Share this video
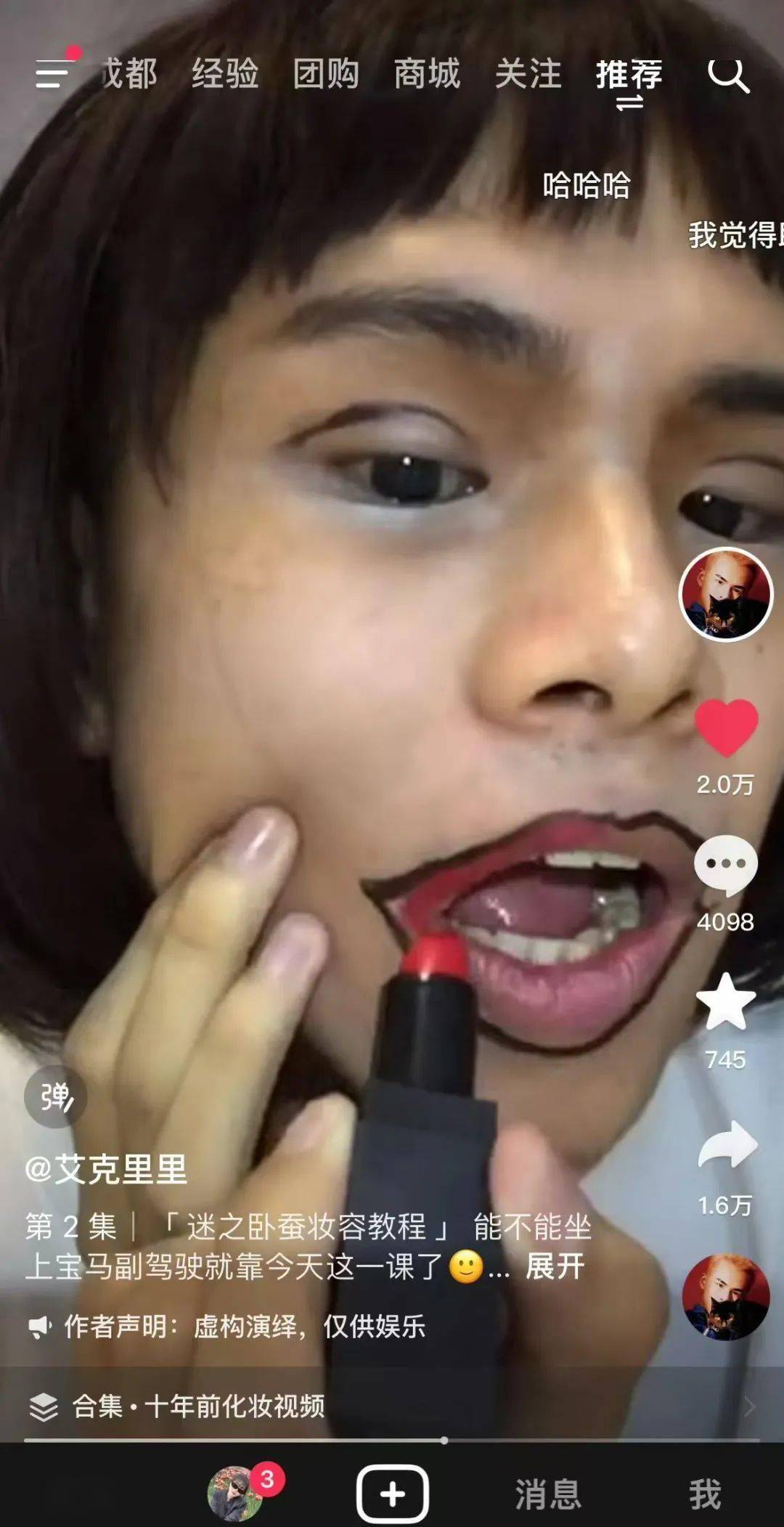Viewport: 784px width, 1527px height. [x=727, y=1145]
